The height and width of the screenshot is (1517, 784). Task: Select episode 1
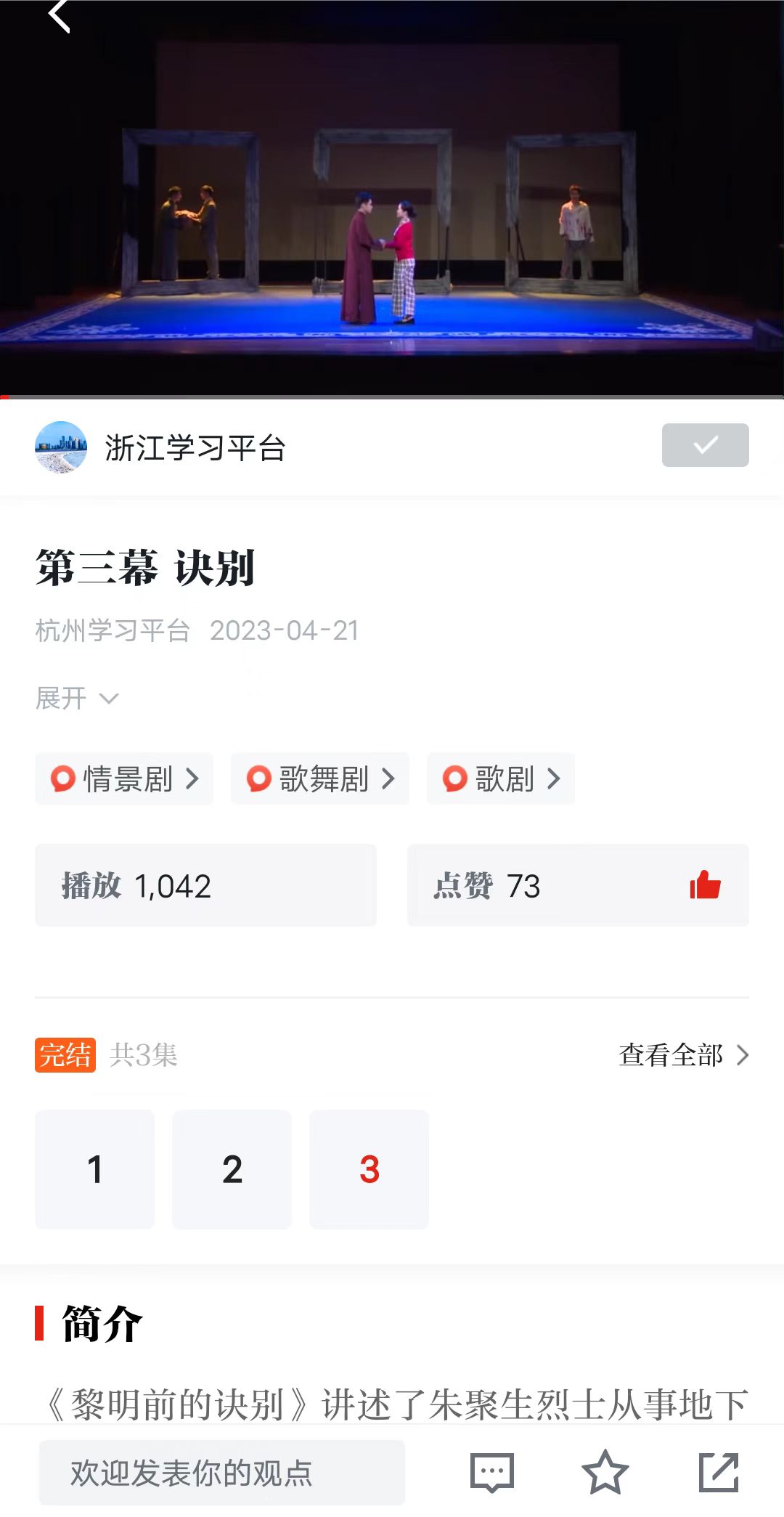pyautogui.click(x=95, y=1169)
